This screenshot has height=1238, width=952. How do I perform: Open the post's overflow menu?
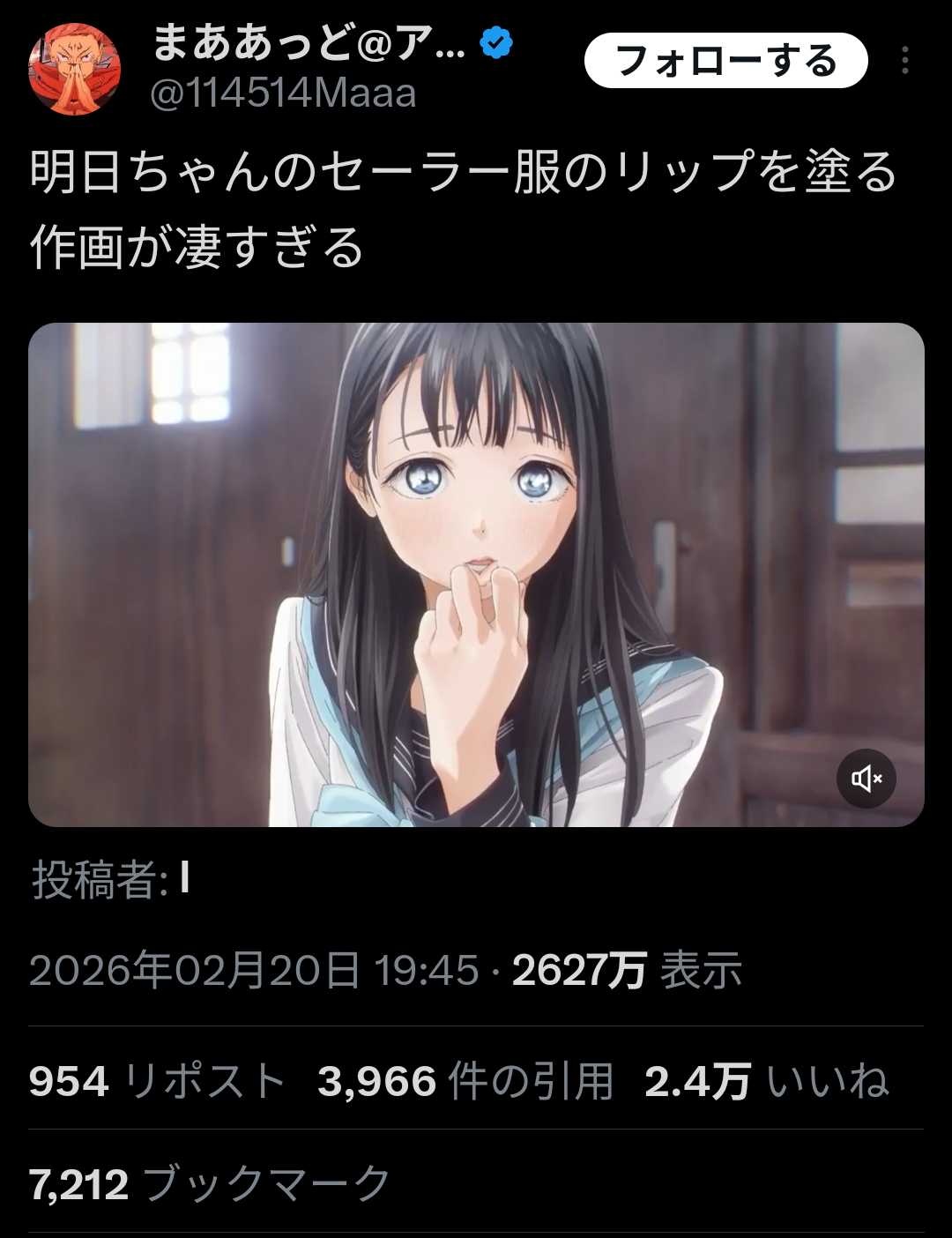coord(905,61)
